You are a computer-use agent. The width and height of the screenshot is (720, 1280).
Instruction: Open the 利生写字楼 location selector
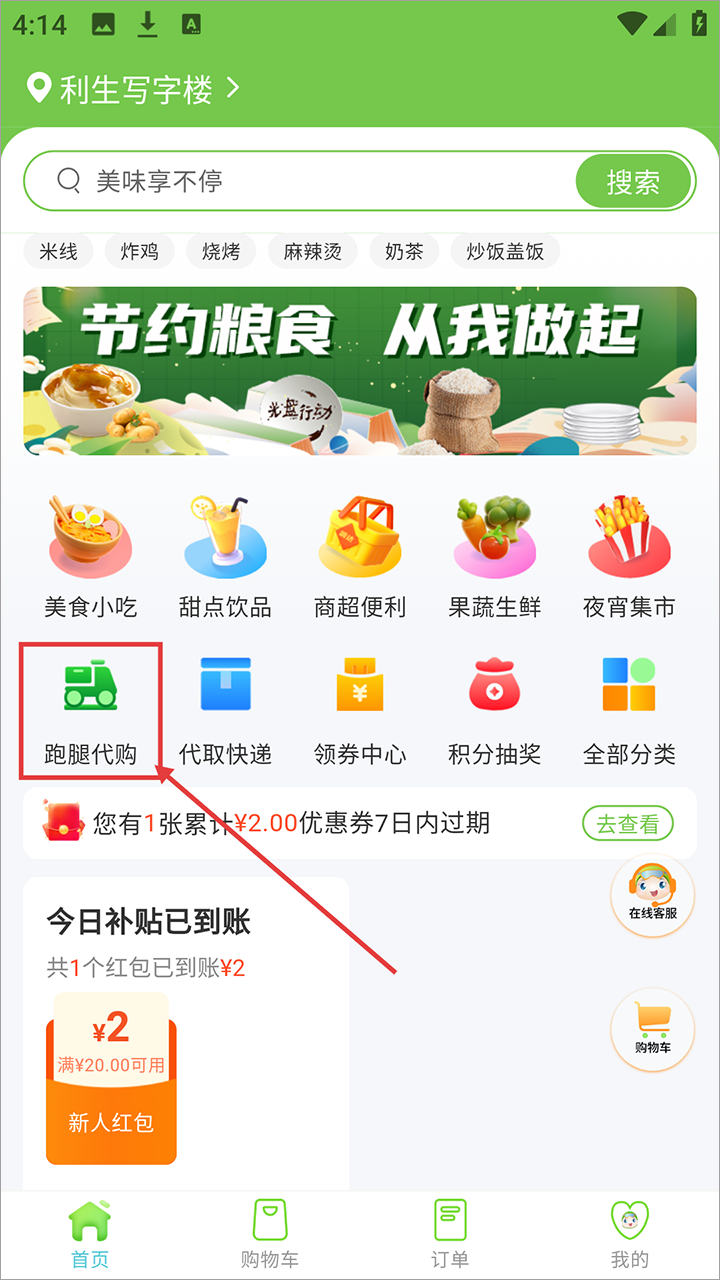coord(135,90)
